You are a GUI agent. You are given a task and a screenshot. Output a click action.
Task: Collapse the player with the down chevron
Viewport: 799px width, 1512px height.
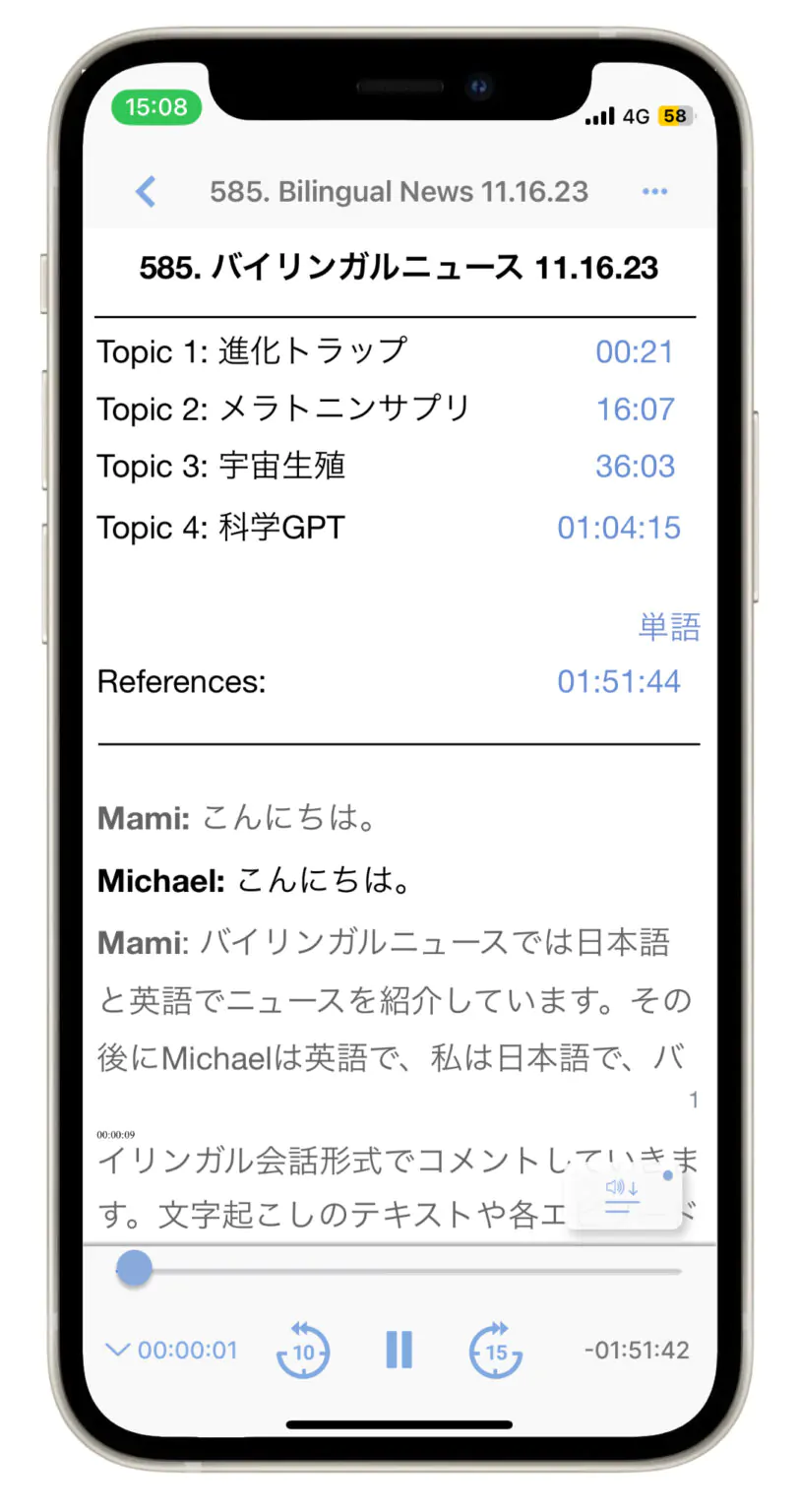117,1350
